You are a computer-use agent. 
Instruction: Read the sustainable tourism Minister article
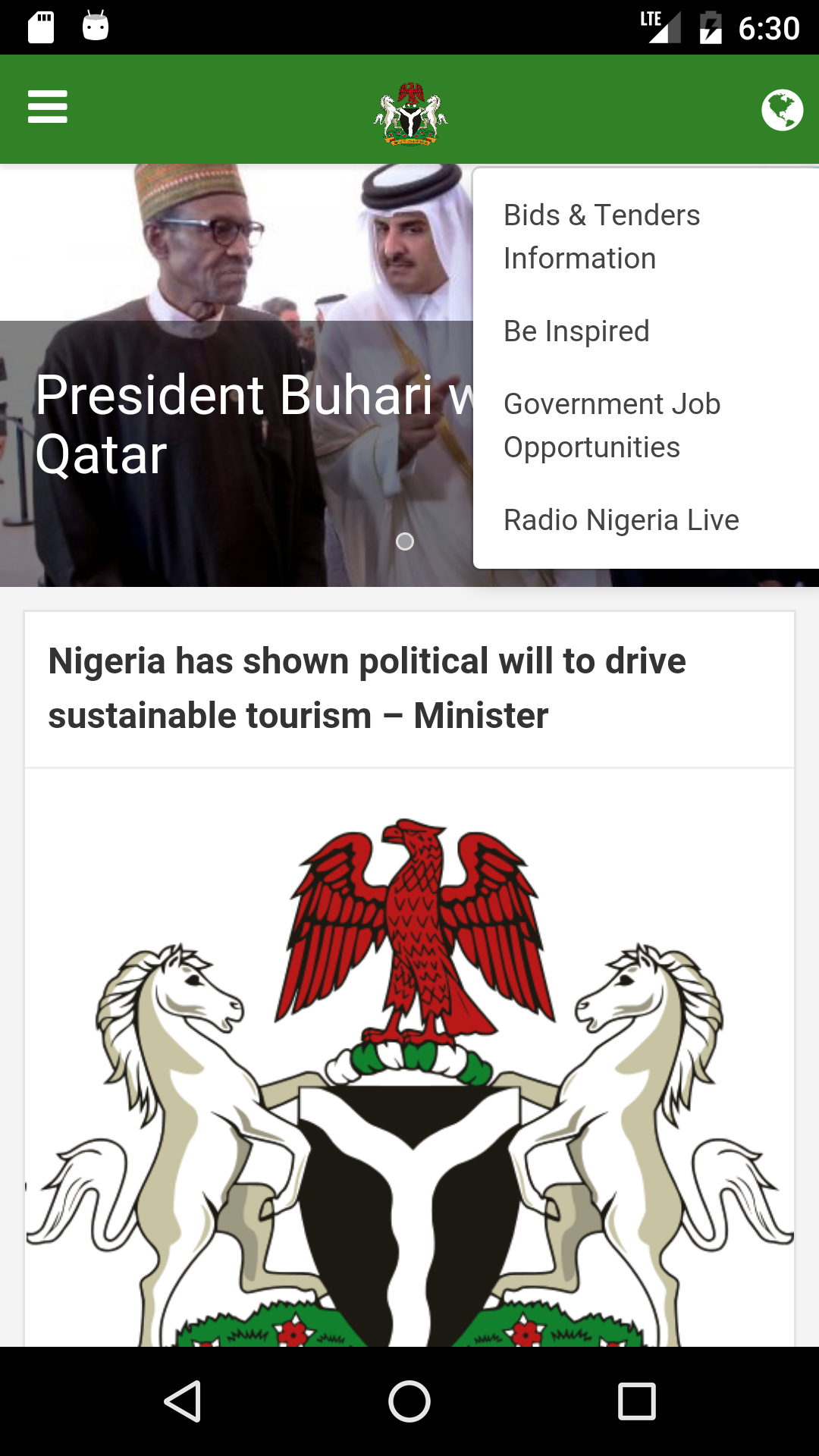367,688
